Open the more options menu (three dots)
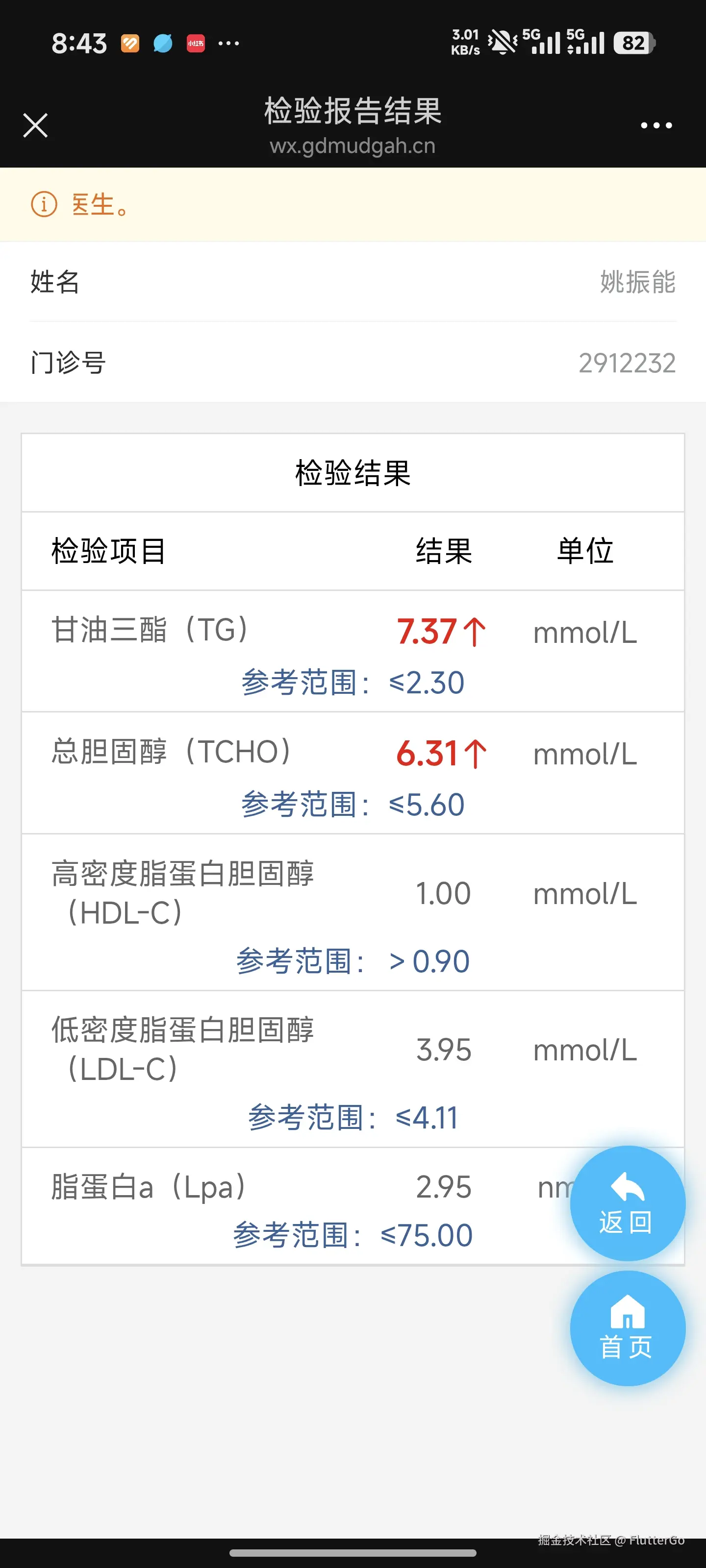The image size is (706, 1568). click(656, 125)
